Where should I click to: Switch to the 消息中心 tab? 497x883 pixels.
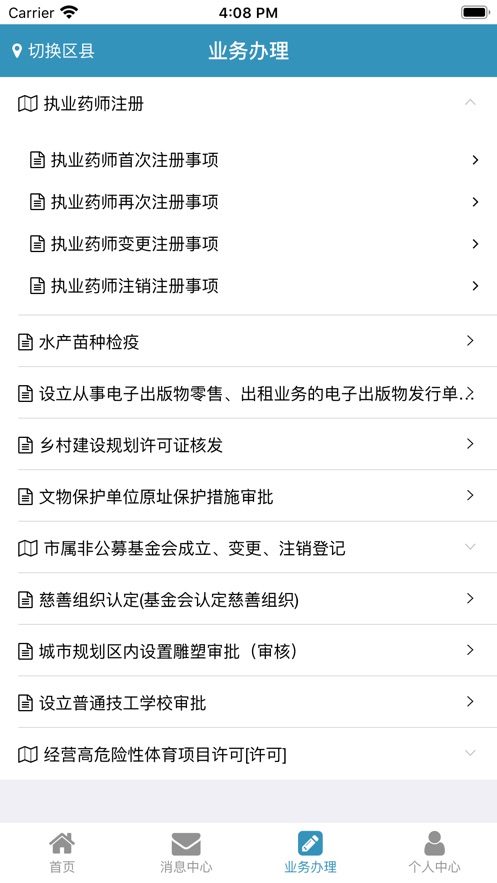186,853
